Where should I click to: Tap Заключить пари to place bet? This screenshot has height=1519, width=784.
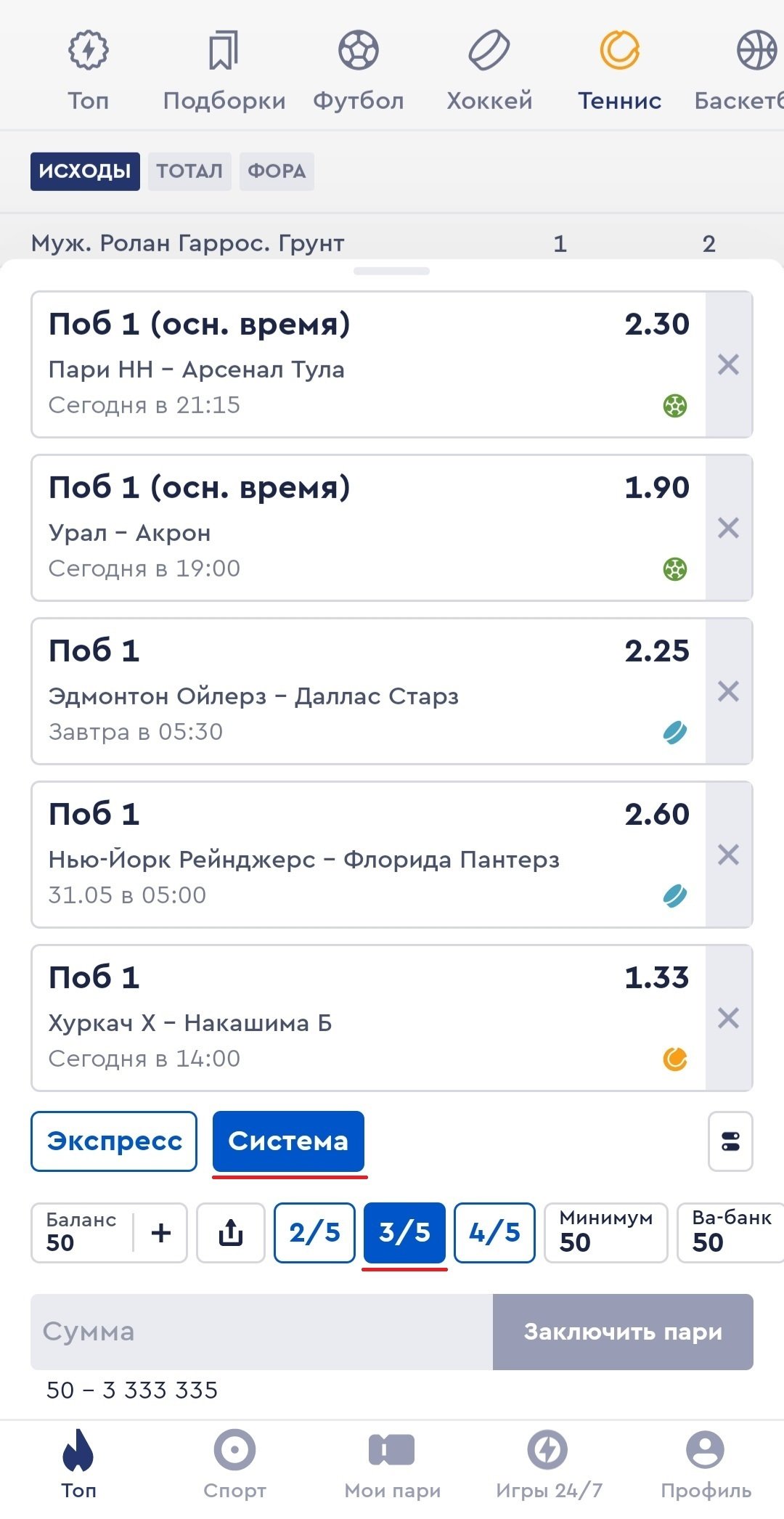pyautogui.click(x=623, y=1332)
